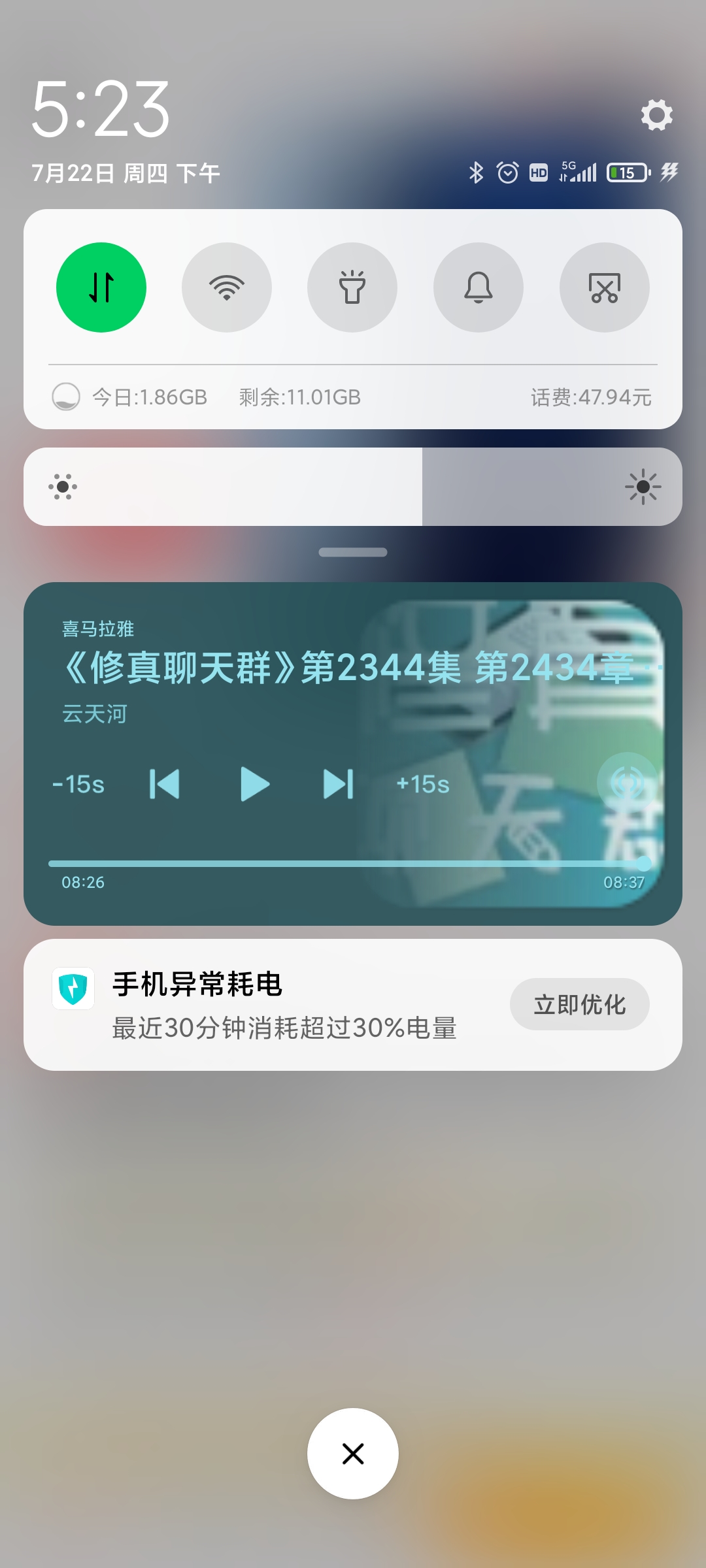Toggle the bell mute mode
This screenshot has width=706, height=1568.
[x=479, y=287]
